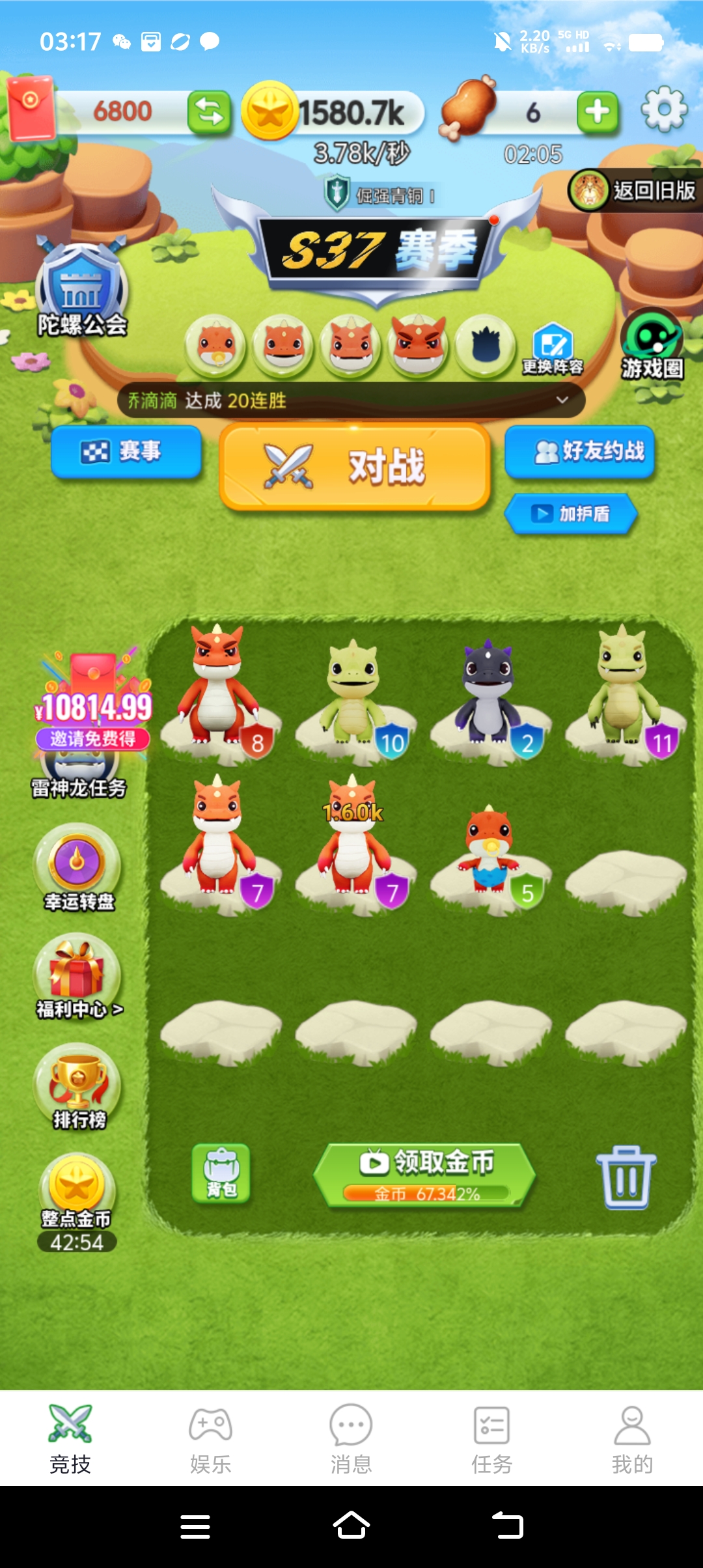Tap the green plus next to the meat counter
This screenshot has width=703, height=1568.
[598, 112]
